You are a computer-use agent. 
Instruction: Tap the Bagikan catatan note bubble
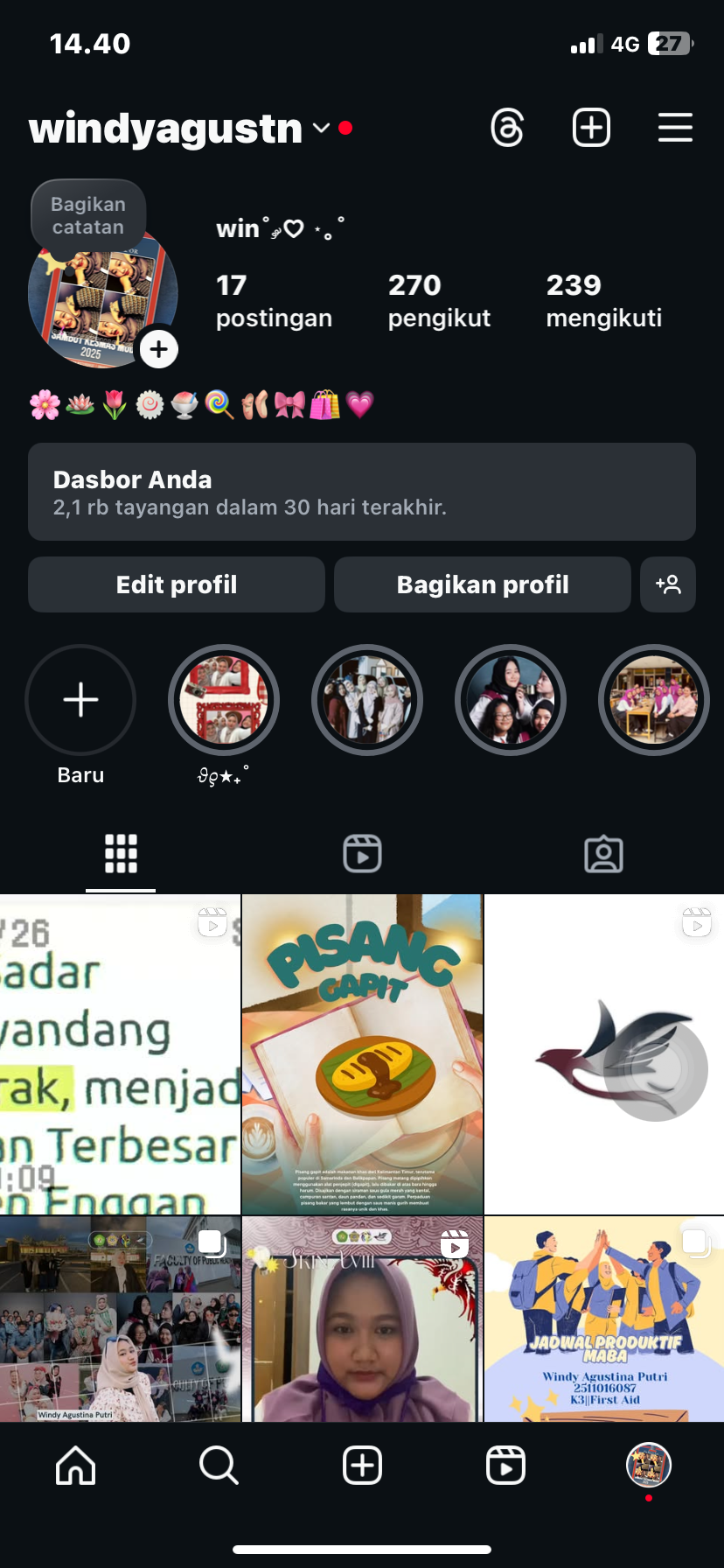coord(88,216)
